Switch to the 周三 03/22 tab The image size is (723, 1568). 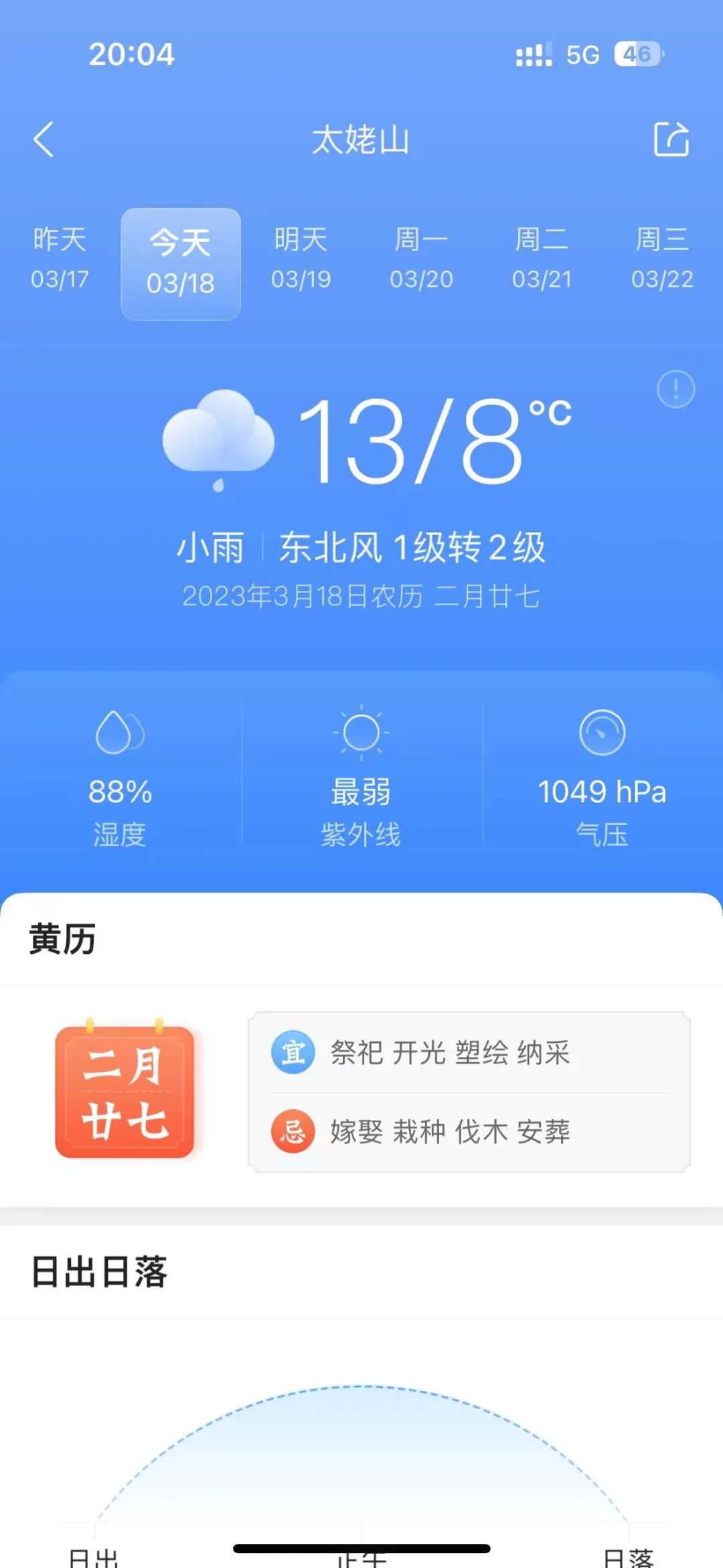point(662,259)
